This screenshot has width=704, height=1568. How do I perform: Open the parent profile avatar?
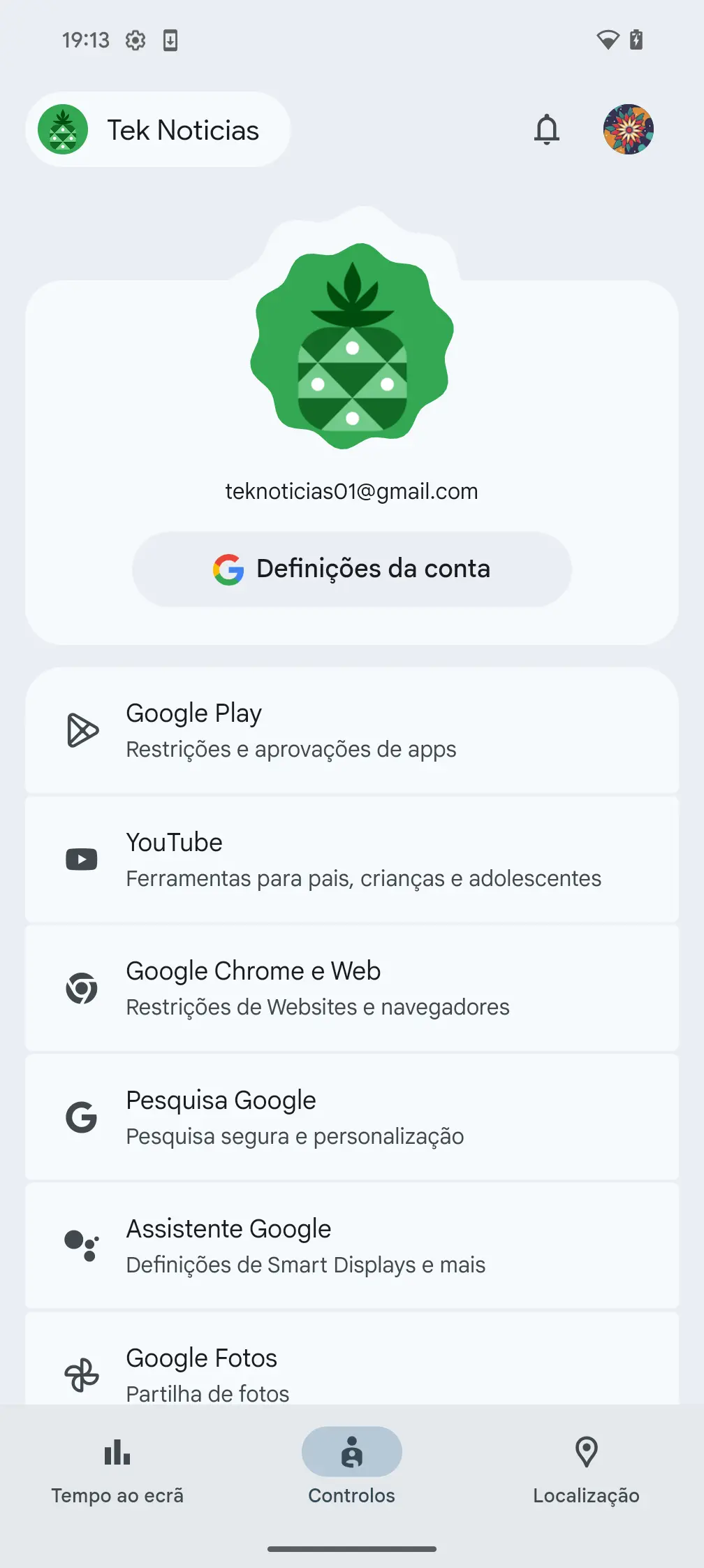pyautogui.click(x=628, y=129)
